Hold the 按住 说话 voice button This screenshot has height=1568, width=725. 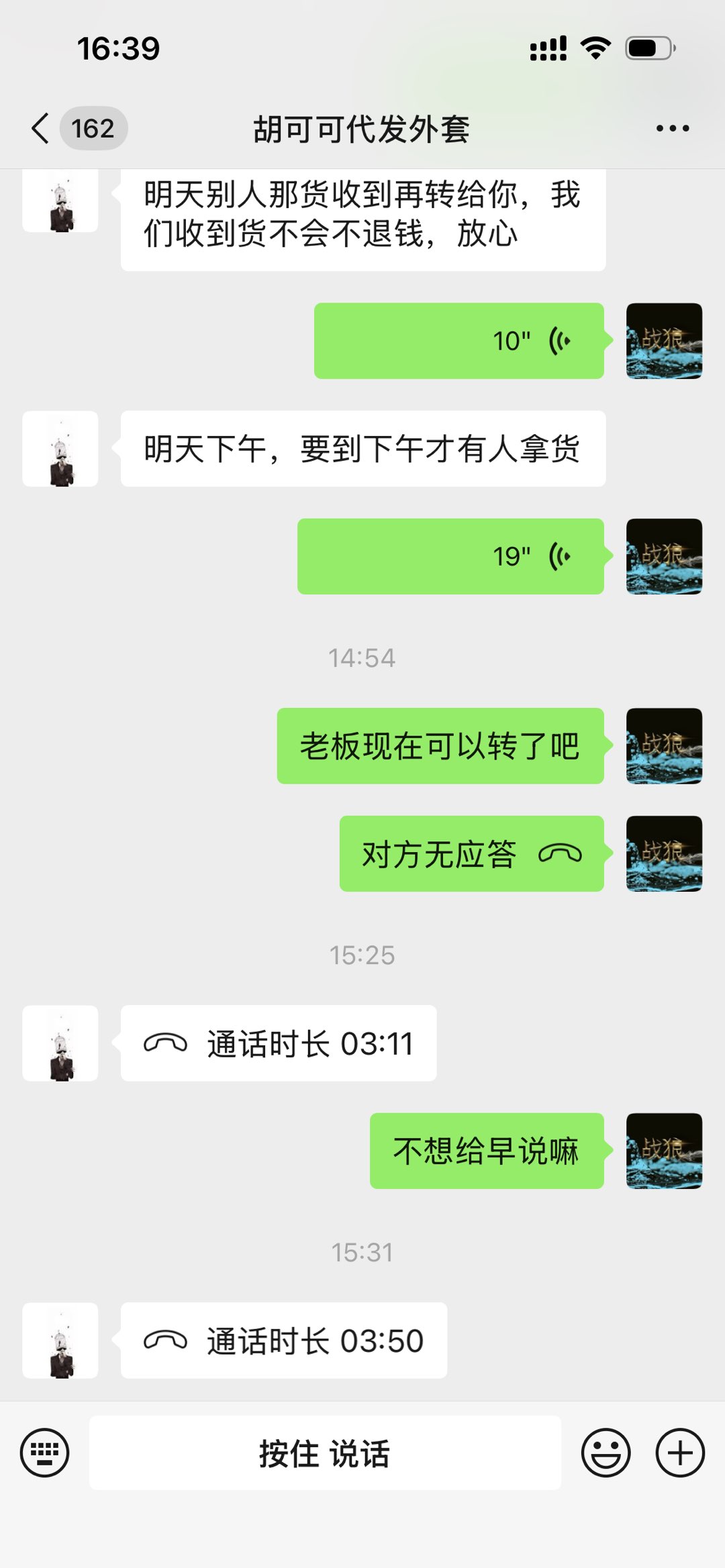coord(325,1453)
